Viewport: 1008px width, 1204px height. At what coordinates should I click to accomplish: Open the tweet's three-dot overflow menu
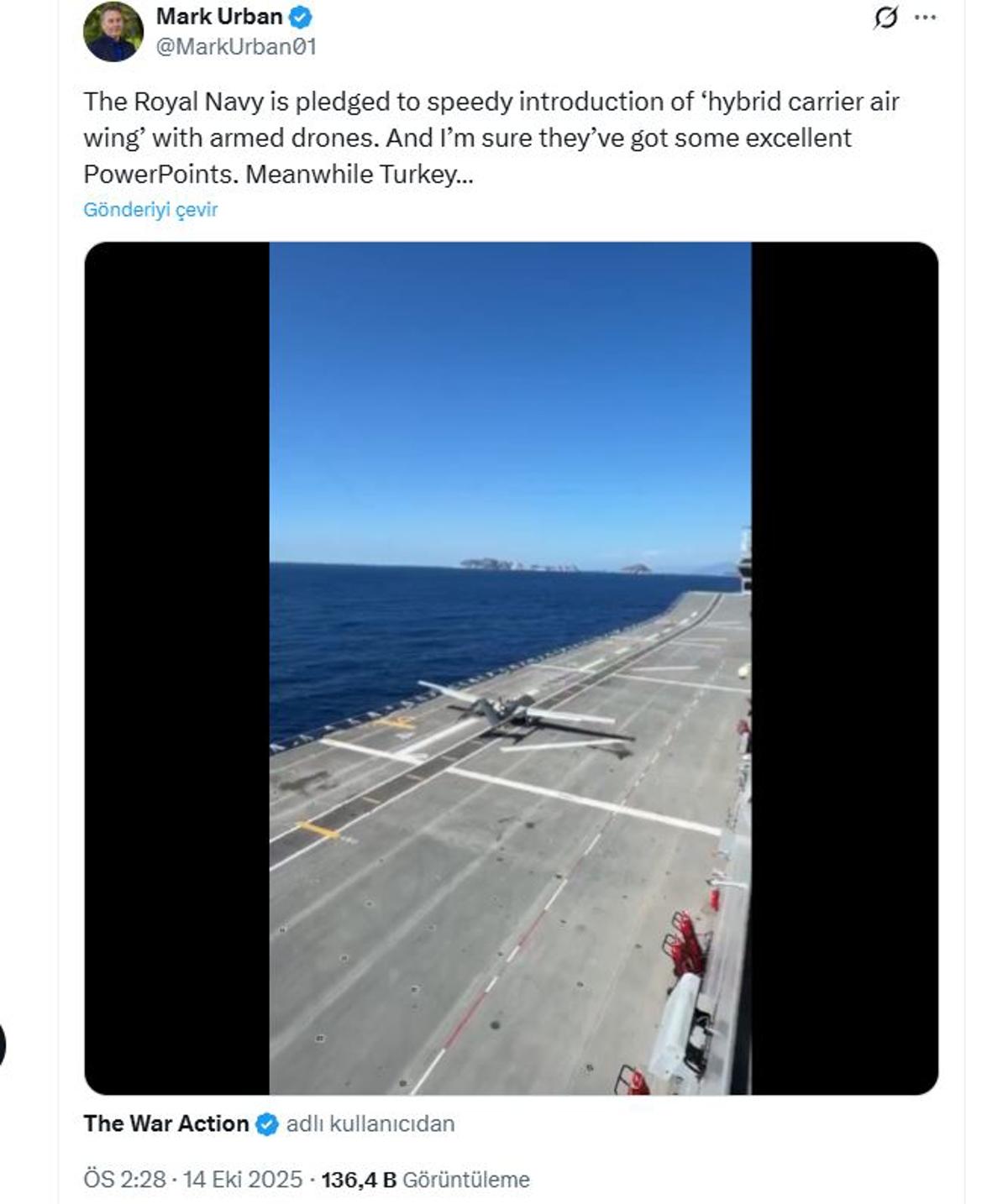[x=925, y=17]
